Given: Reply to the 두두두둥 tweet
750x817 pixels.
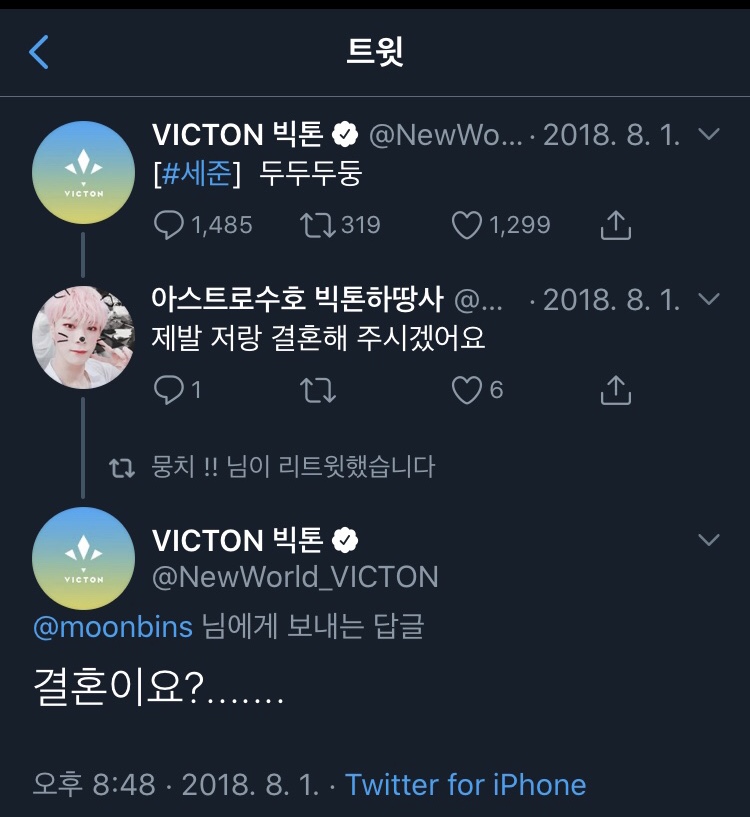Looking at the screenshot, I should [168, 225].
